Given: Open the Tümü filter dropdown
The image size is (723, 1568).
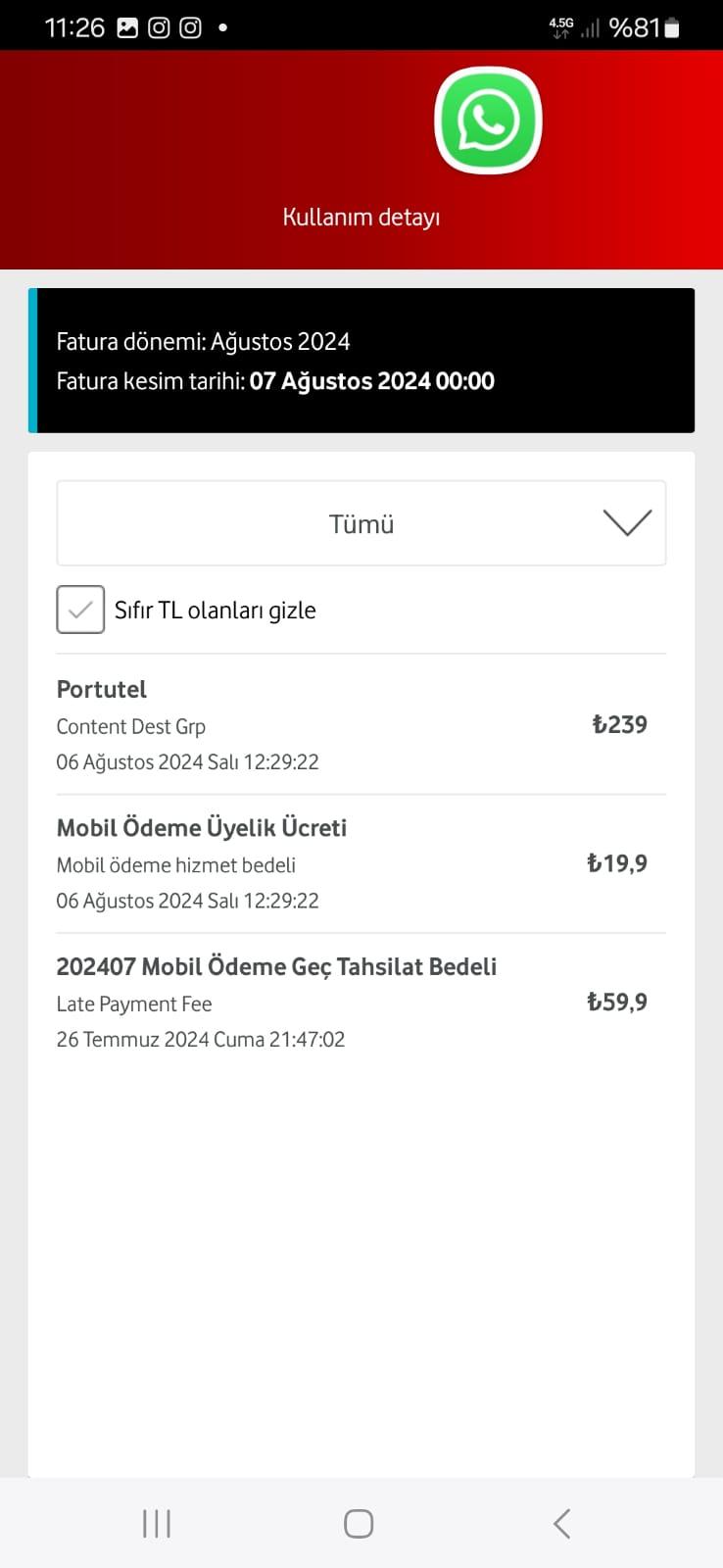Looking at the screenshot, I should [x=361, y=522].
